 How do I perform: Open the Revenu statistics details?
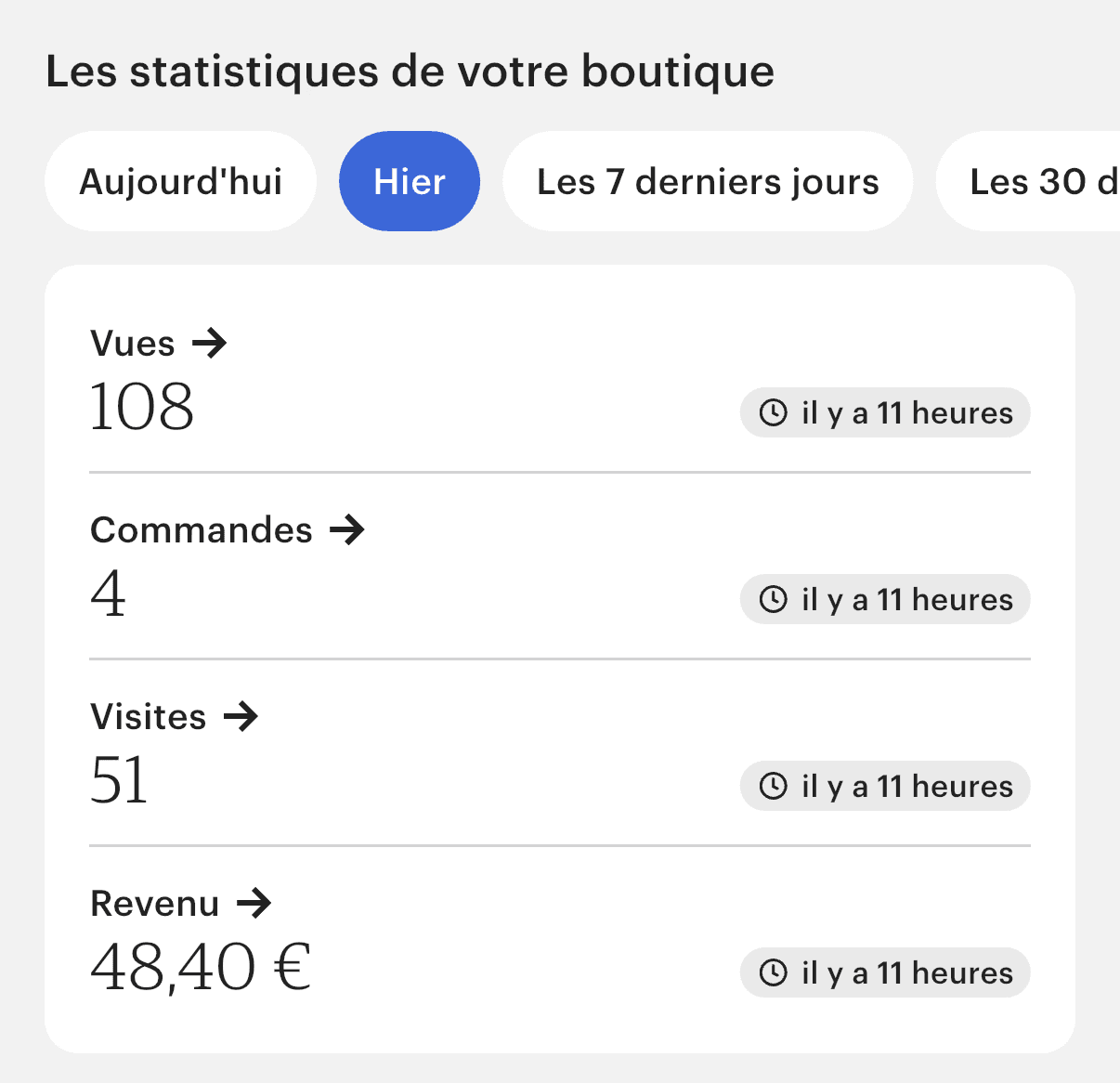[x=180, y=904]
